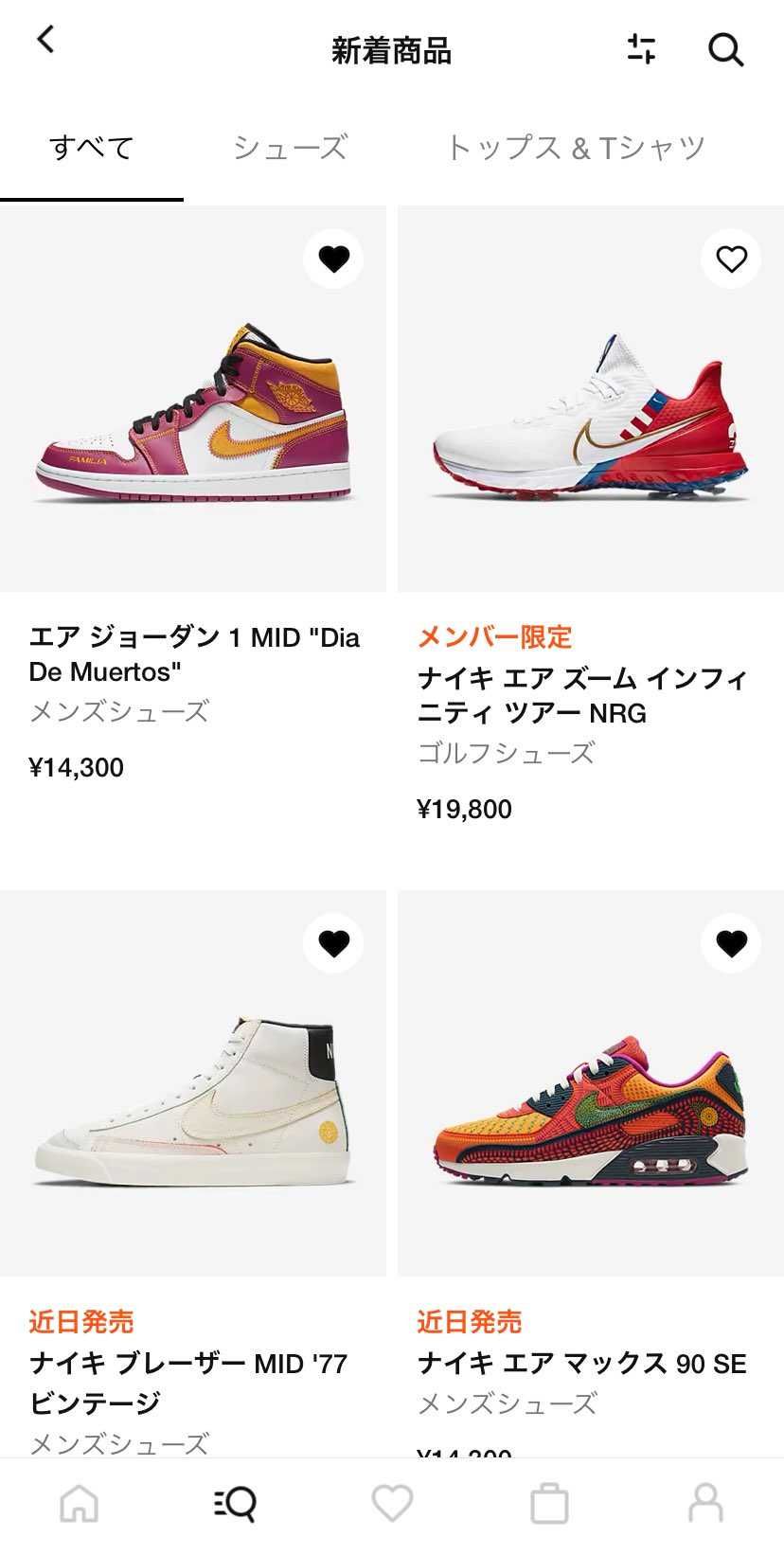Screen dimensions: 784x1554
Task: Go to the home tab in bottom bar
Action: coord(79,1503)
